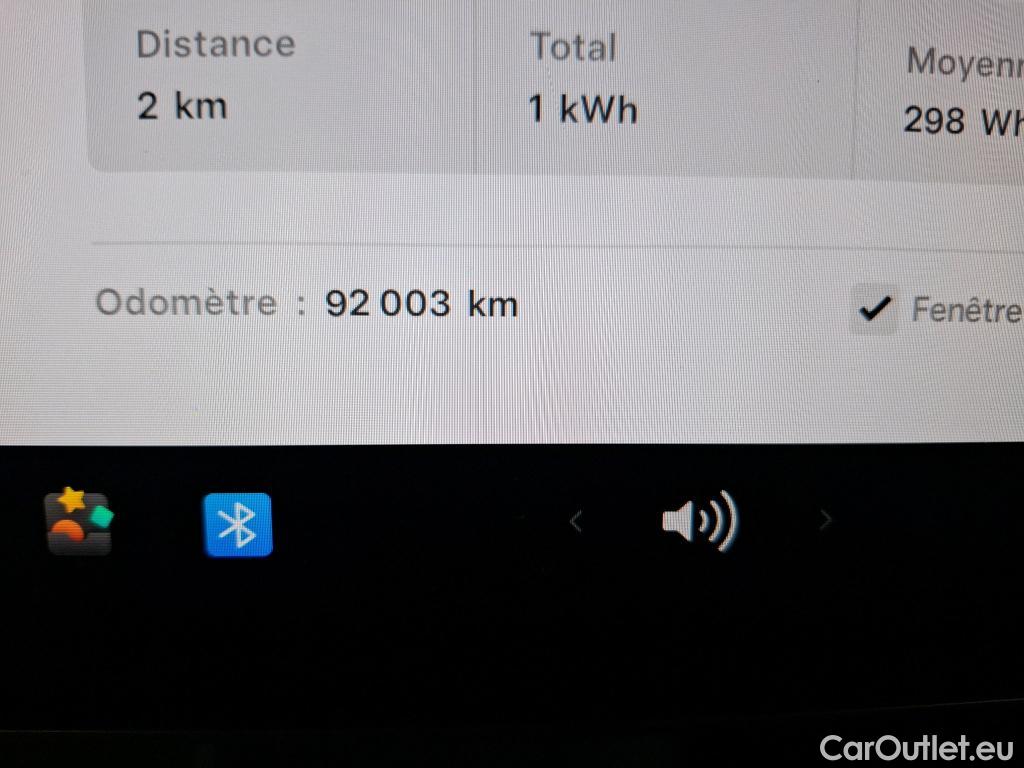The image size is (1024, 768).
Task: Open Bluetooth settings
Action: [x=238, y=524]
